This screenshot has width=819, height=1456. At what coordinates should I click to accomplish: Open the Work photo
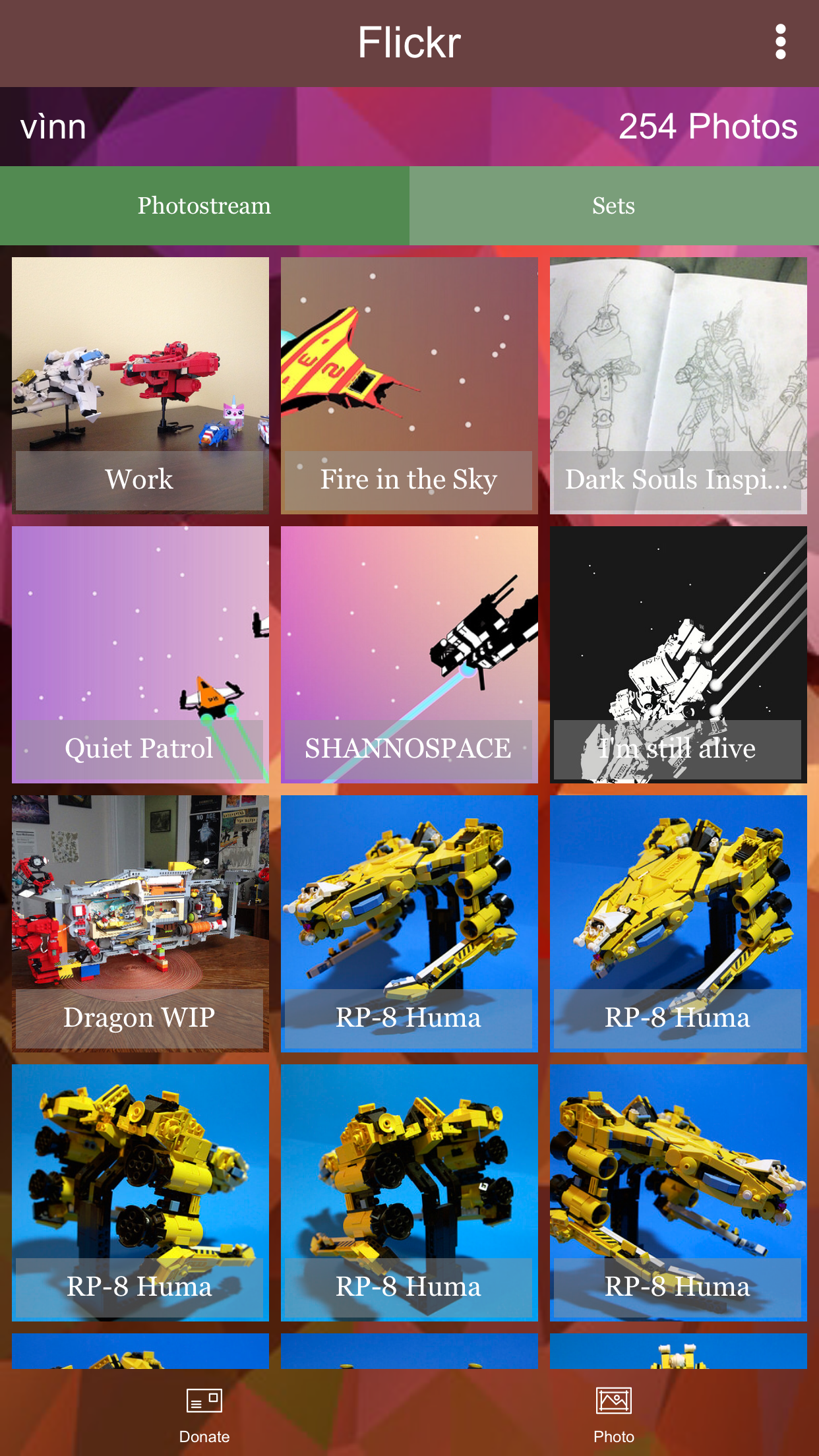[140, 385]
